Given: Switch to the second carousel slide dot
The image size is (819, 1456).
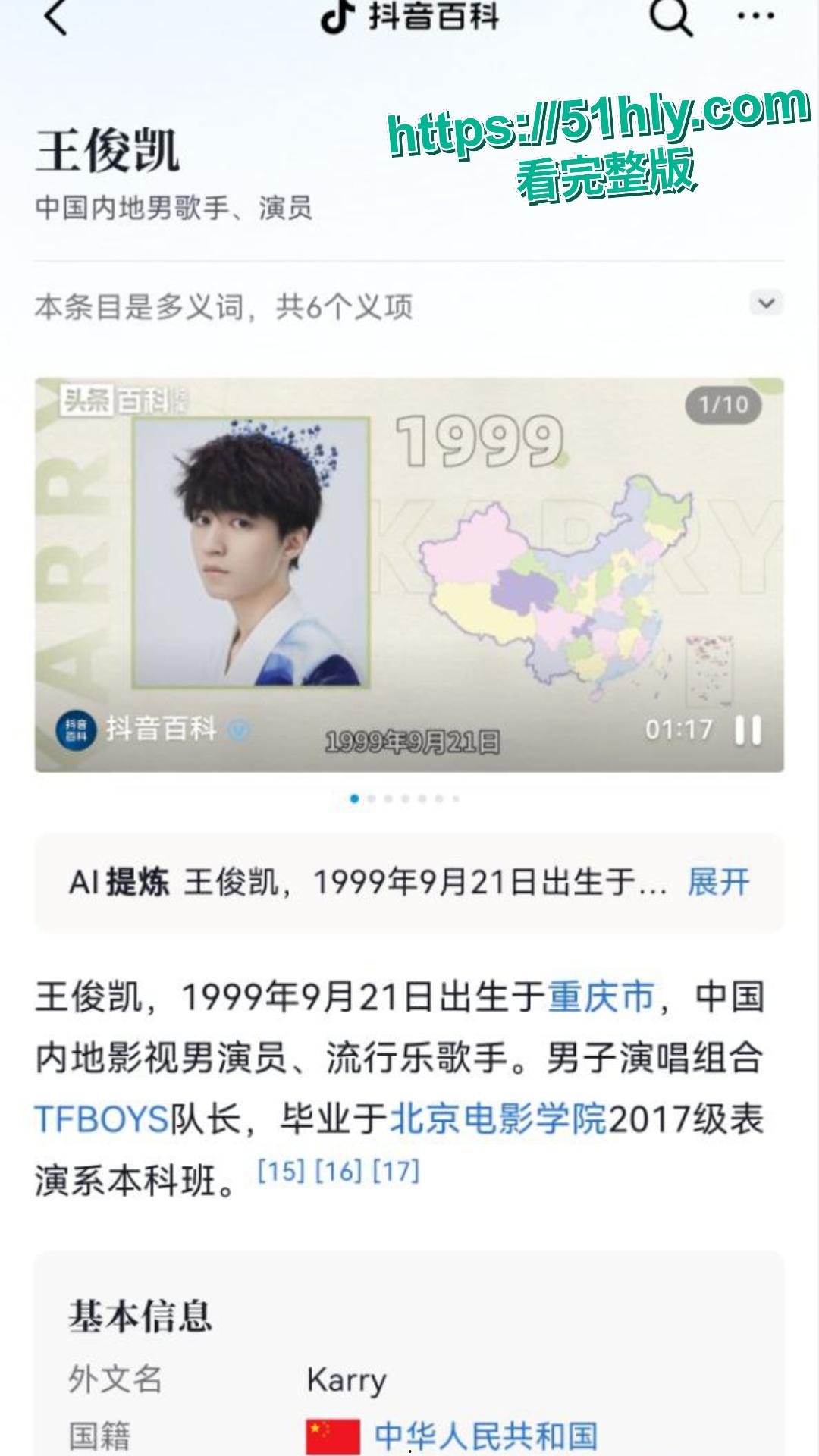Looking at the screenshot, I should [x=372, y=799].
